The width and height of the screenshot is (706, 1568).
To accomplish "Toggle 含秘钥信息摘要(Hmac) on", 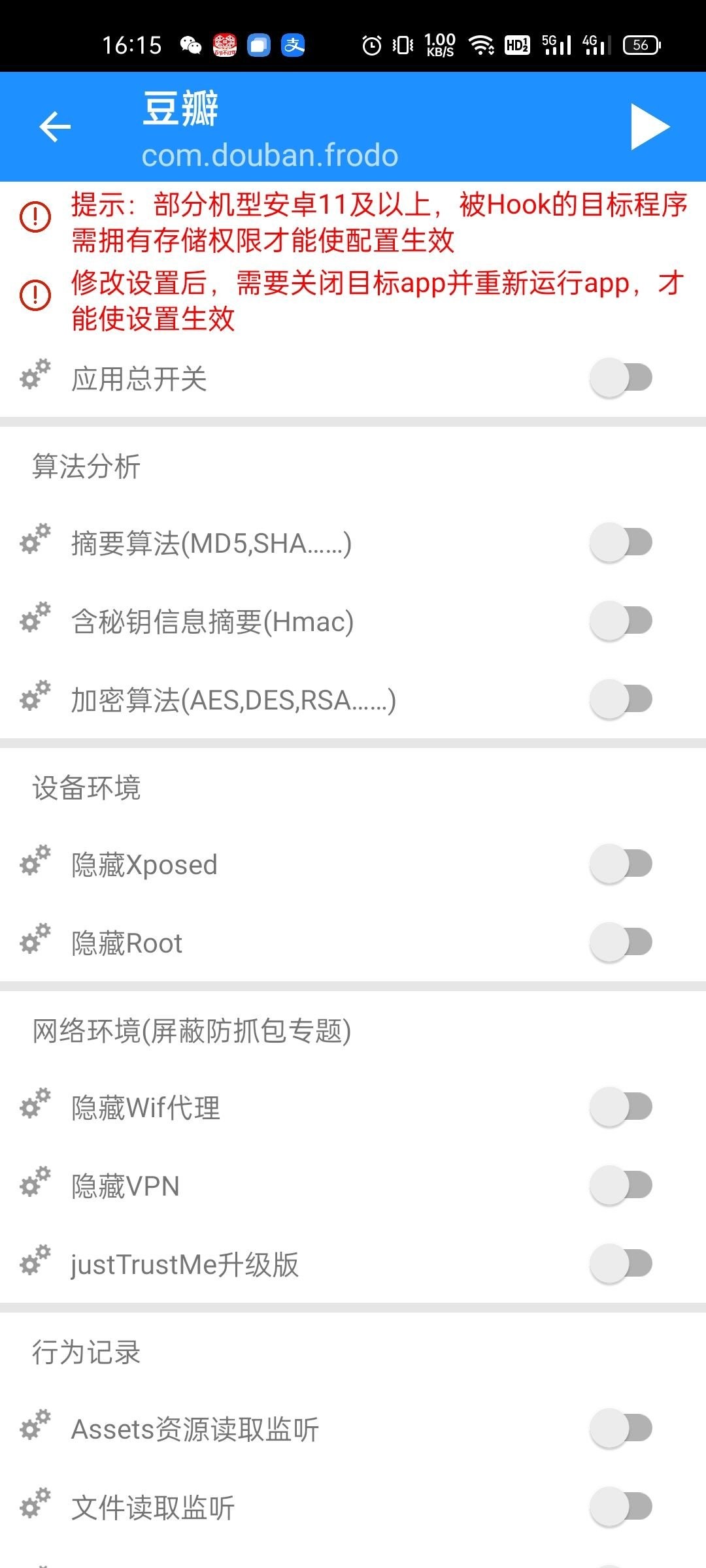I will point(621,621).
